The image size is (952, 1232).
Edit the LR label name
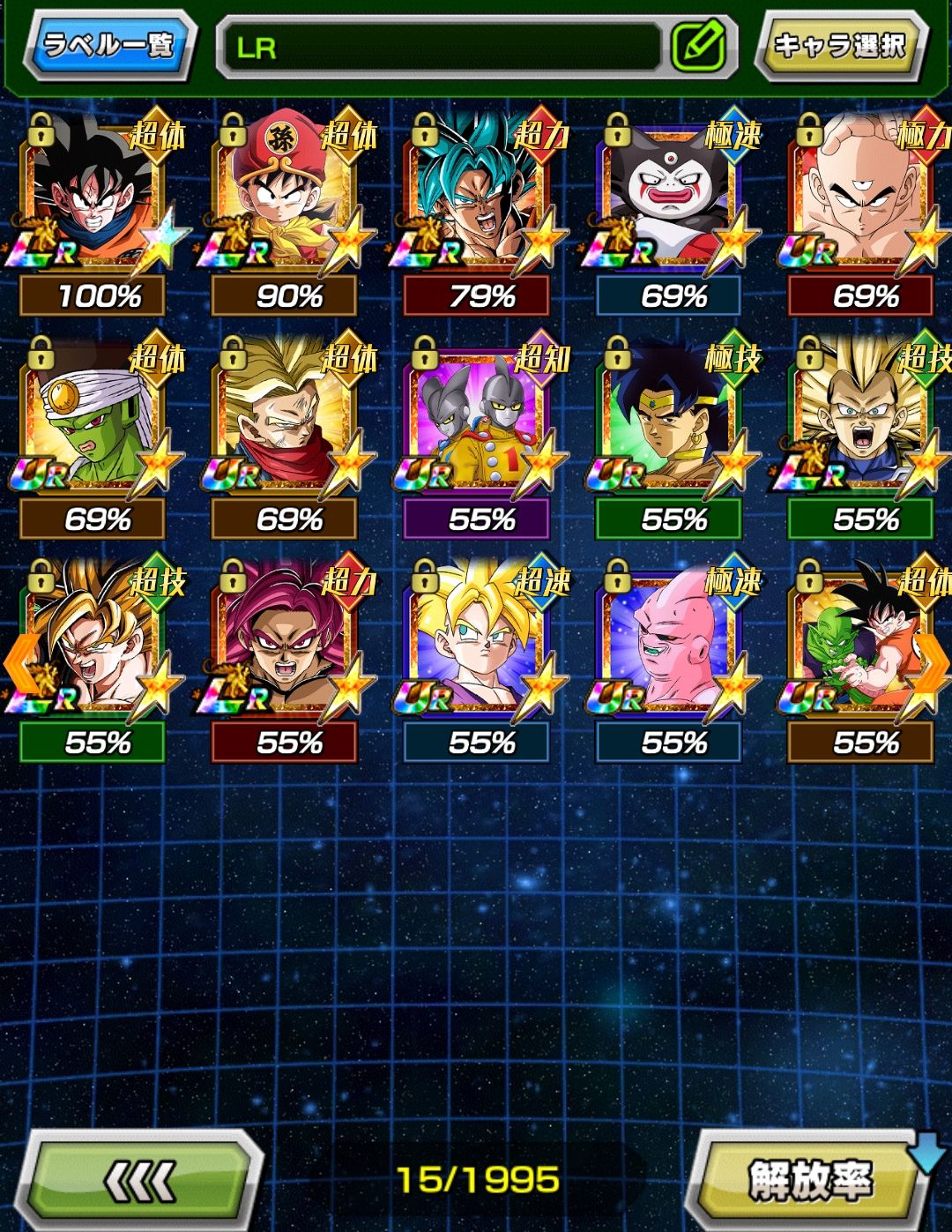[697, 46]
